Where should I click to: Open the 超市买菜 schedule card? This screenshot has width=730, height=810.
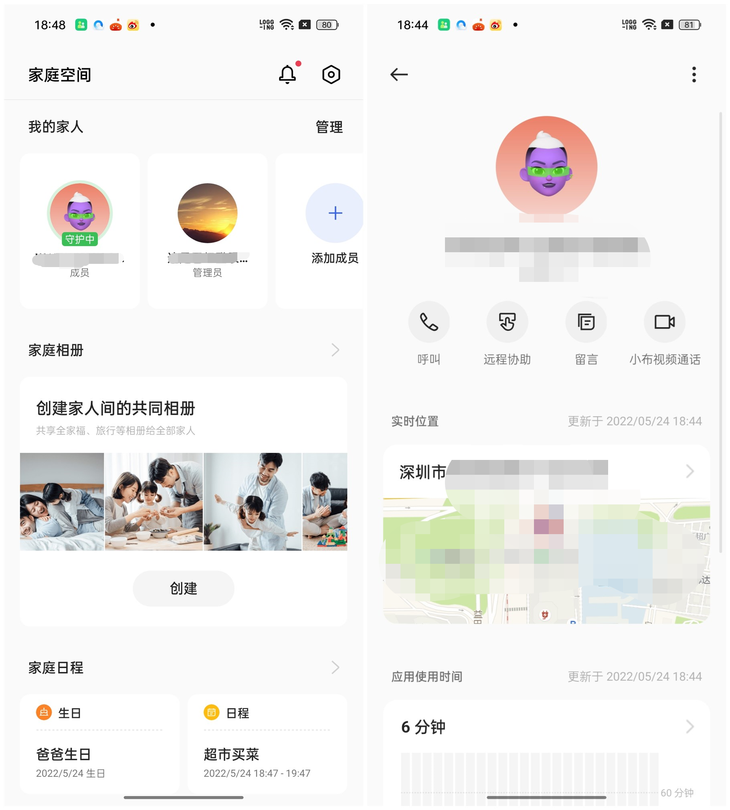267,744
